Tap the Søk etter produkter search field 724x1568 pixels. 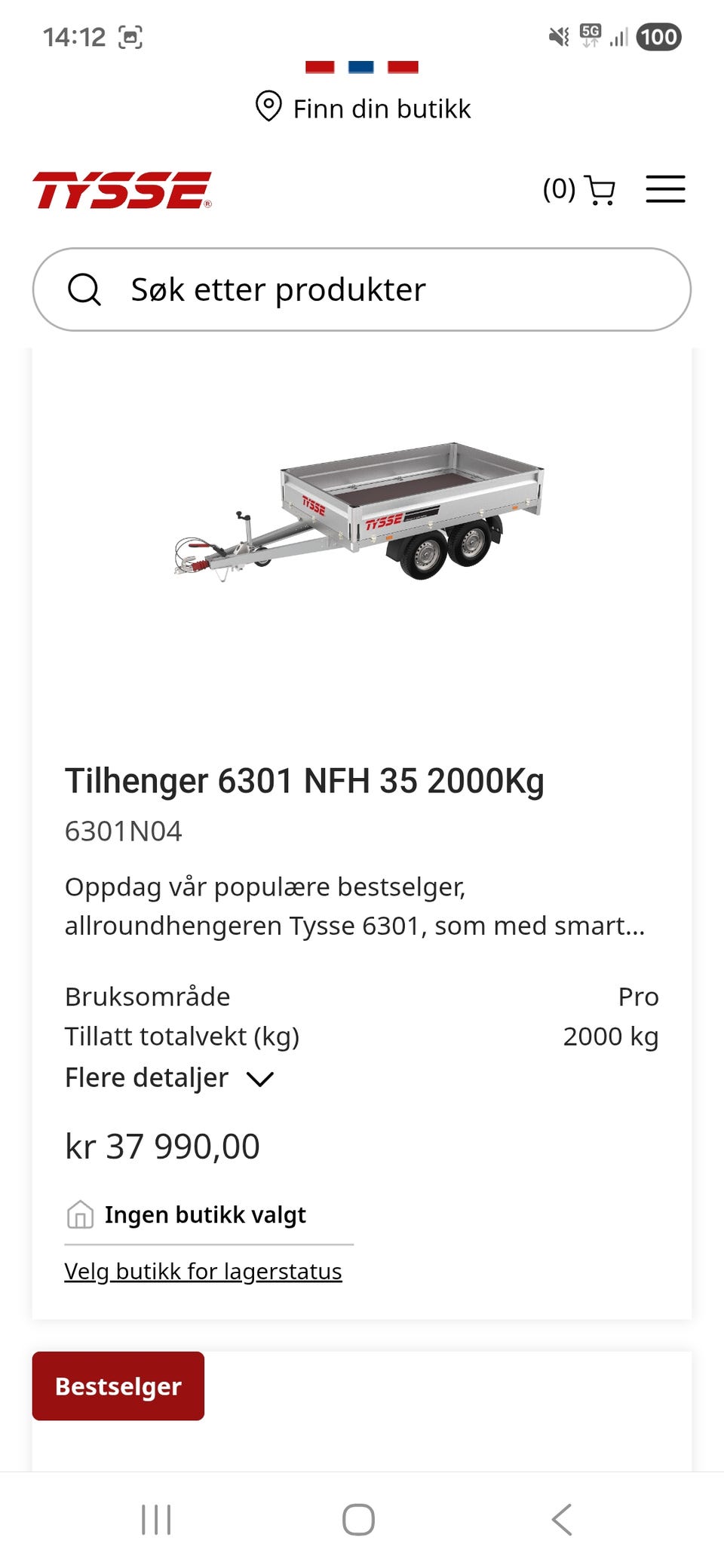pos(362,289)
